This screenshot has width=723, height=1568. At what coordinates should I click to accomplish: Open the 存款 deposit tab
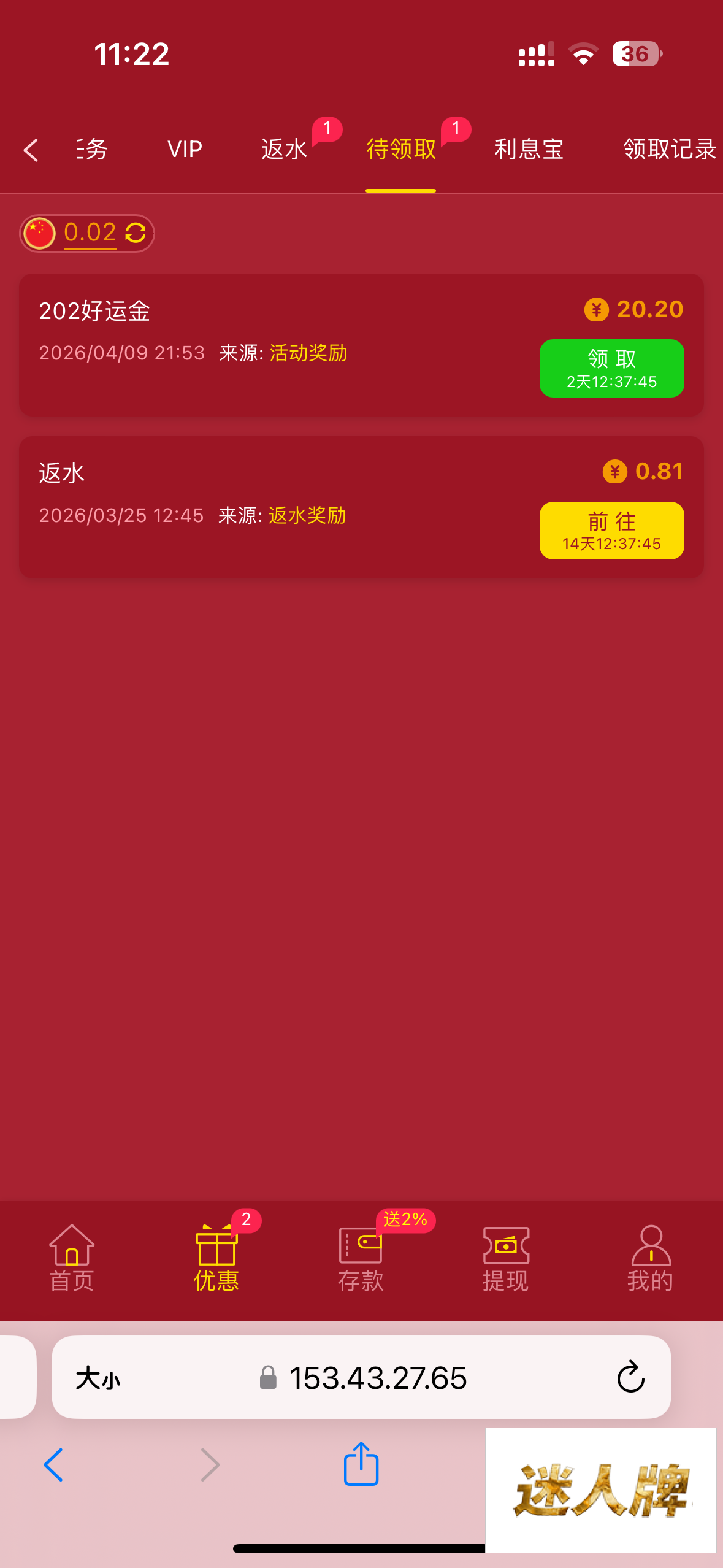tap(361, 1258)
